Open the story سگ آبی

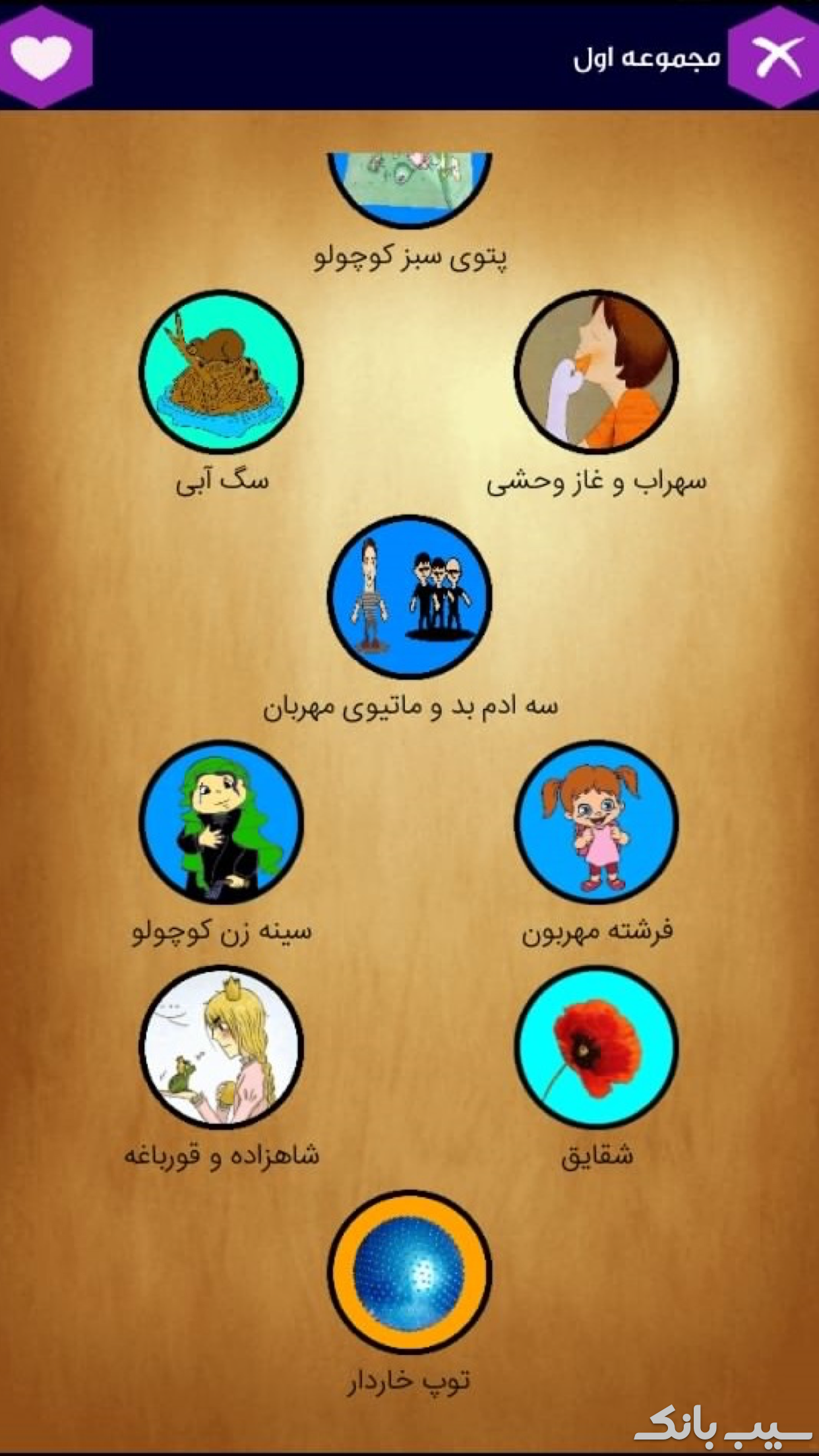click(x=222, y=373)
